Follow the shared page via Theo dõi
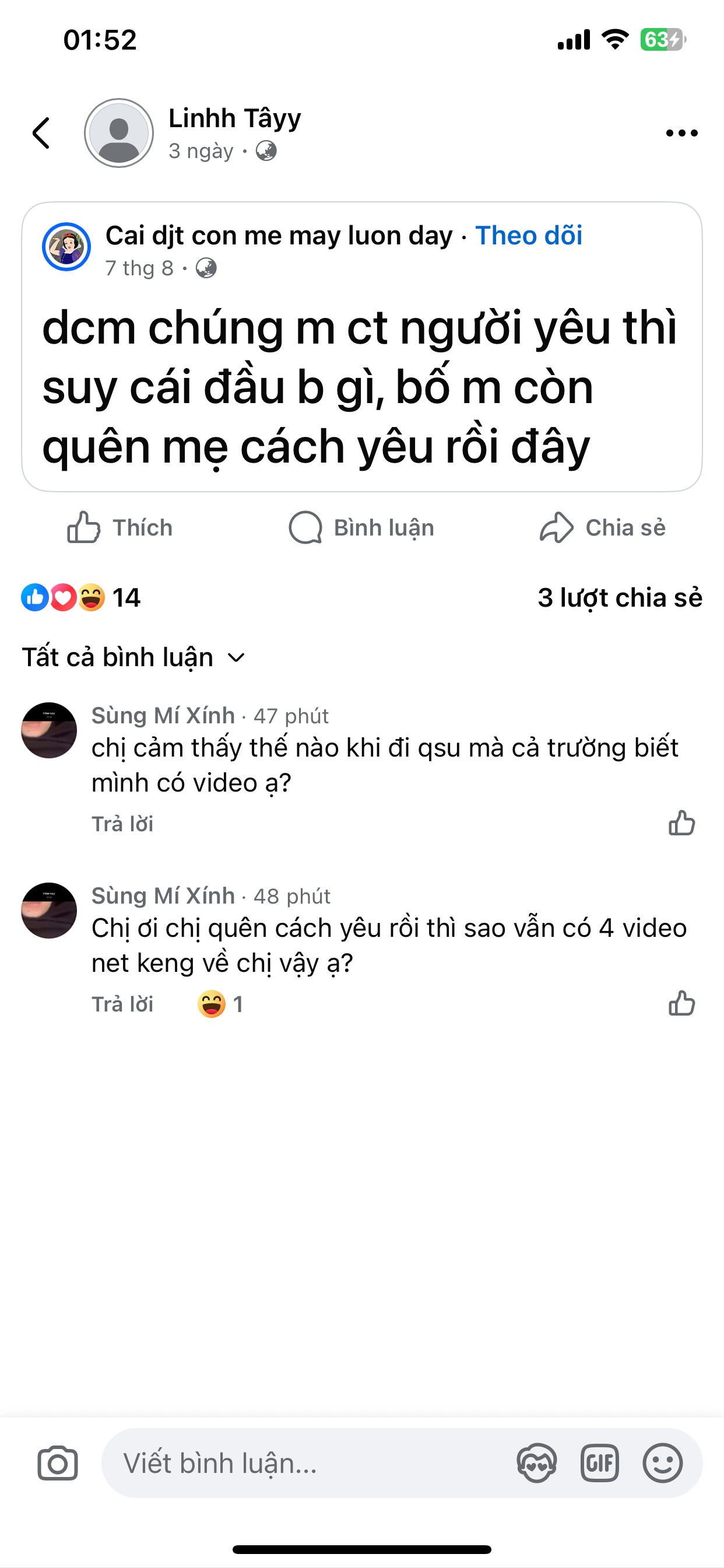This screenshot has width=724, height=1568. pyautogui.click(x=528, y=236)
